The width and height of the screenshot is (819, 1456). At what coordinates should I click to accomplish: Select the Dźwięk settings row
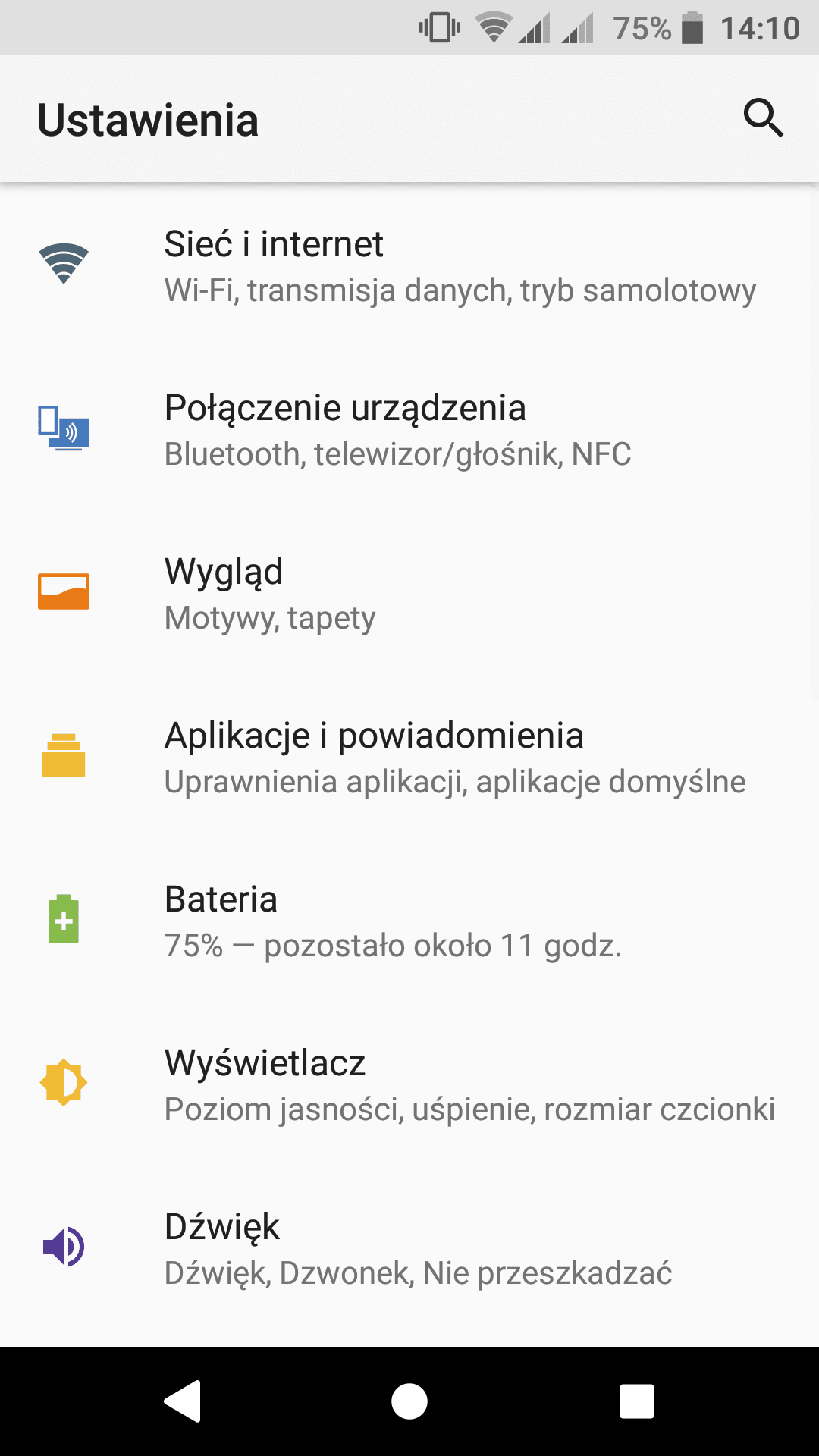pyautogui.click(x=409, y=1248)
